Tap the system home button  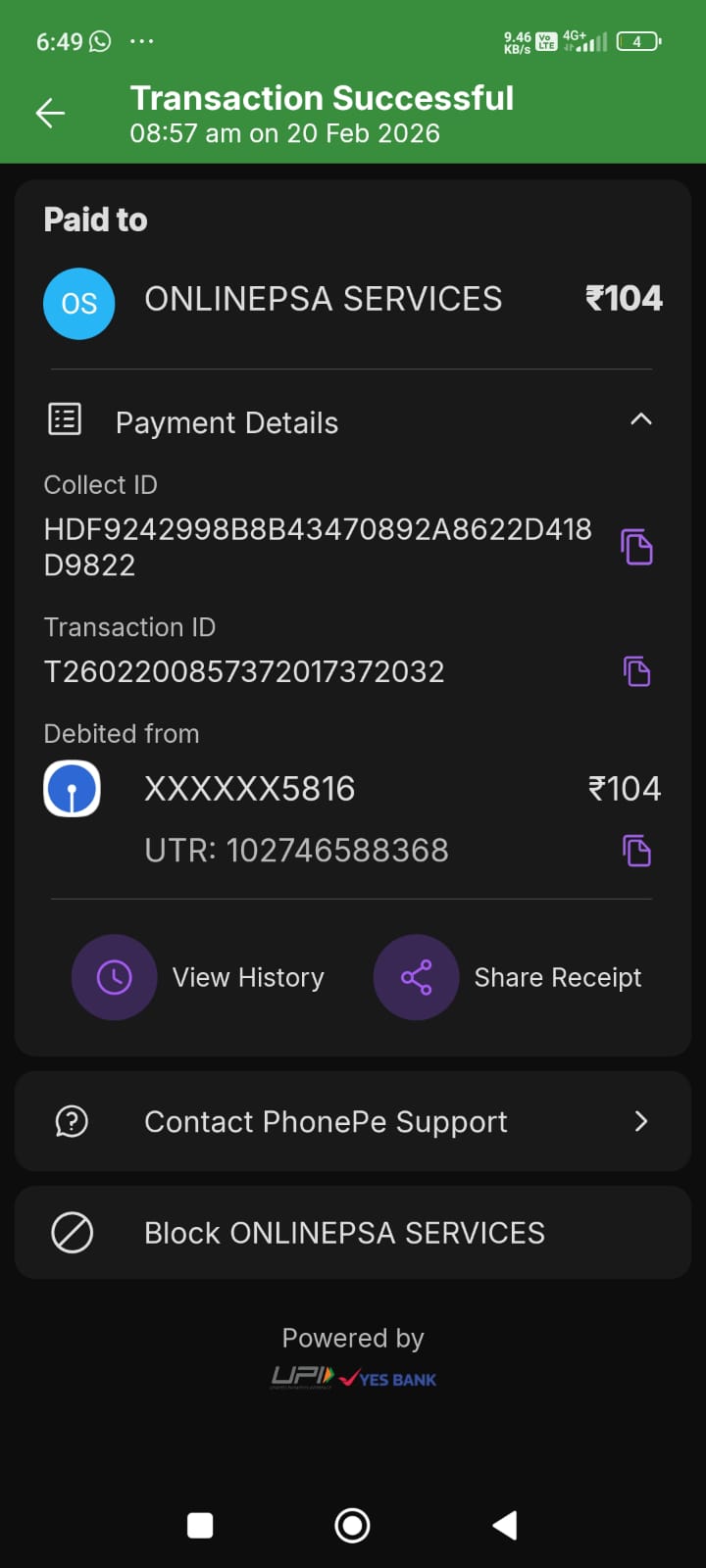[x=352, y=1525]
